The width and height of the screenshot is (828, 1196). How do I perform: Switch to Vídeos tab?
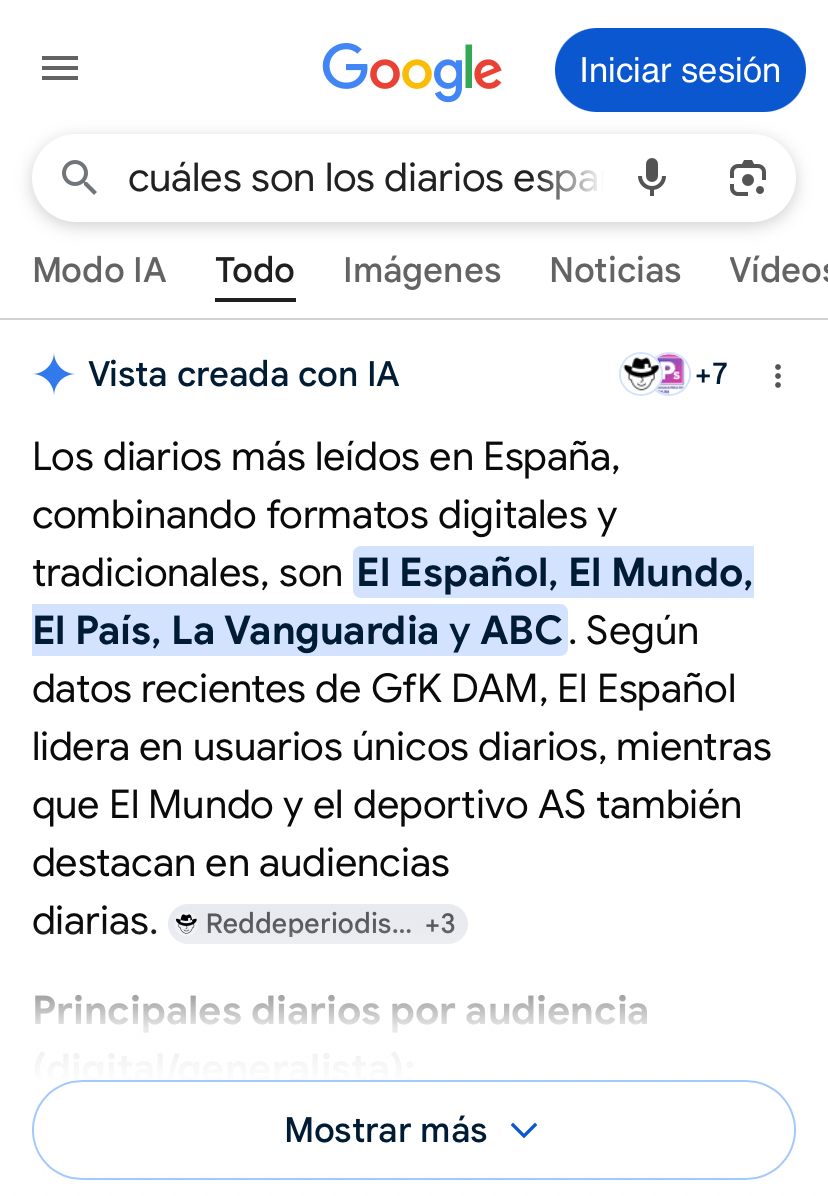(x=780, y=270)
